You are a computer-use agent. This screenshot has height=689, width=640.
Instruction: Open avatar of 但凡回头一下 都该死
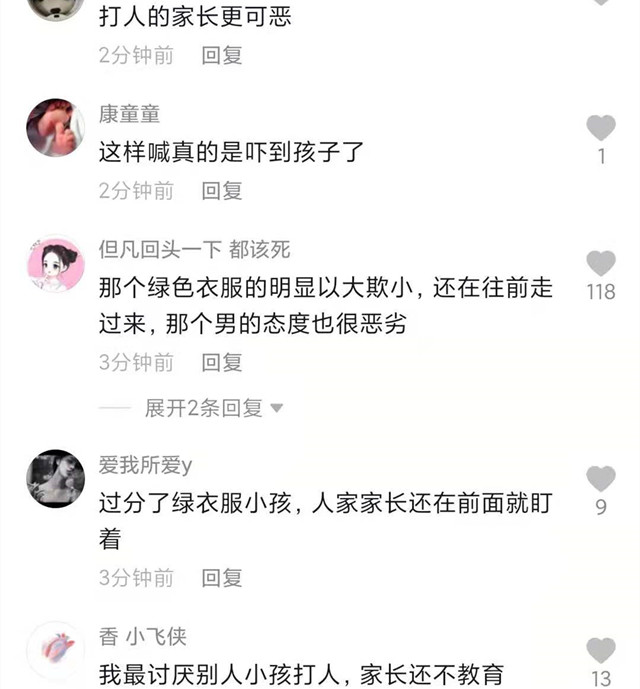click(x=55, y=264)
